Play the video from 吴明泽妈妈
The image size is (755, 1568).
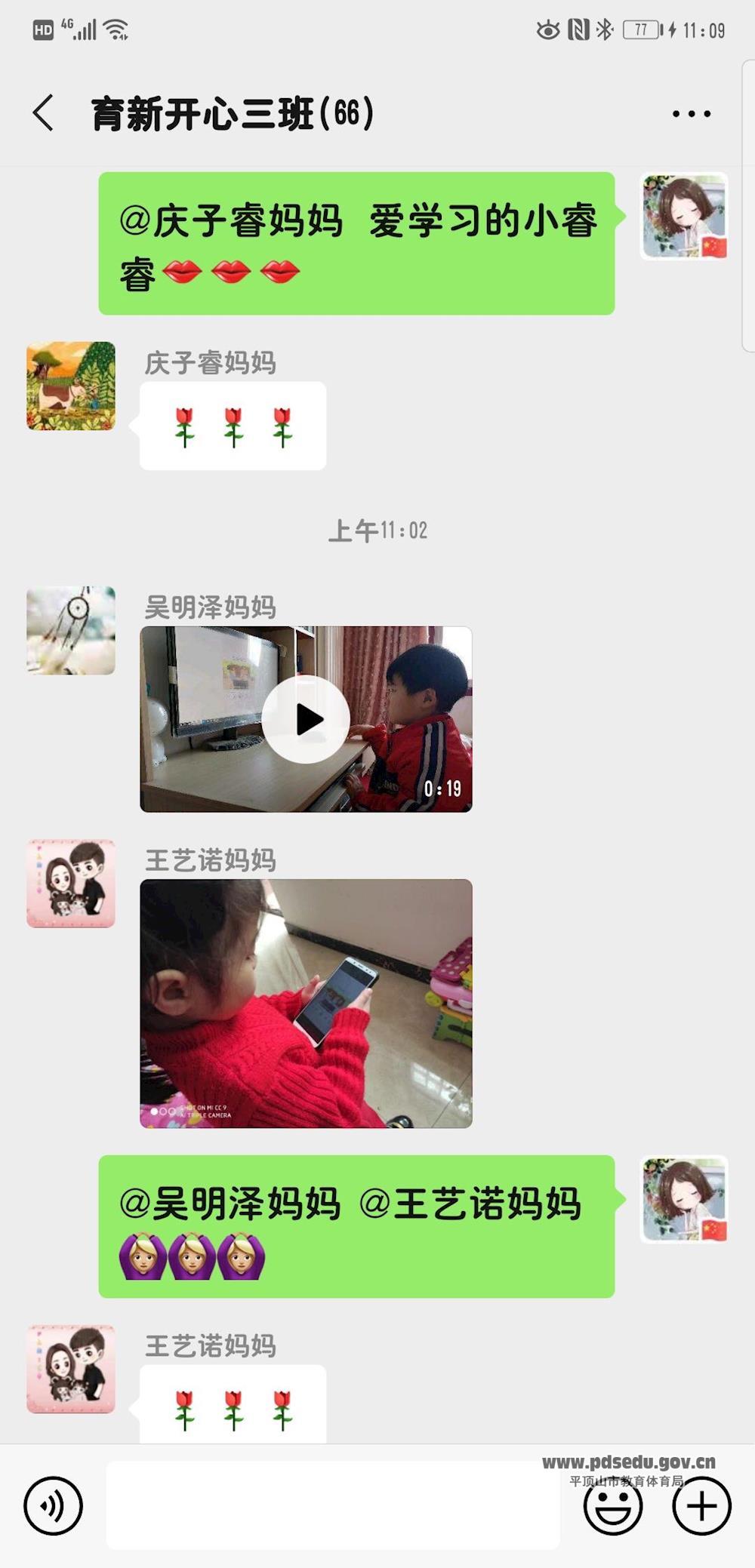click(306, 719)
